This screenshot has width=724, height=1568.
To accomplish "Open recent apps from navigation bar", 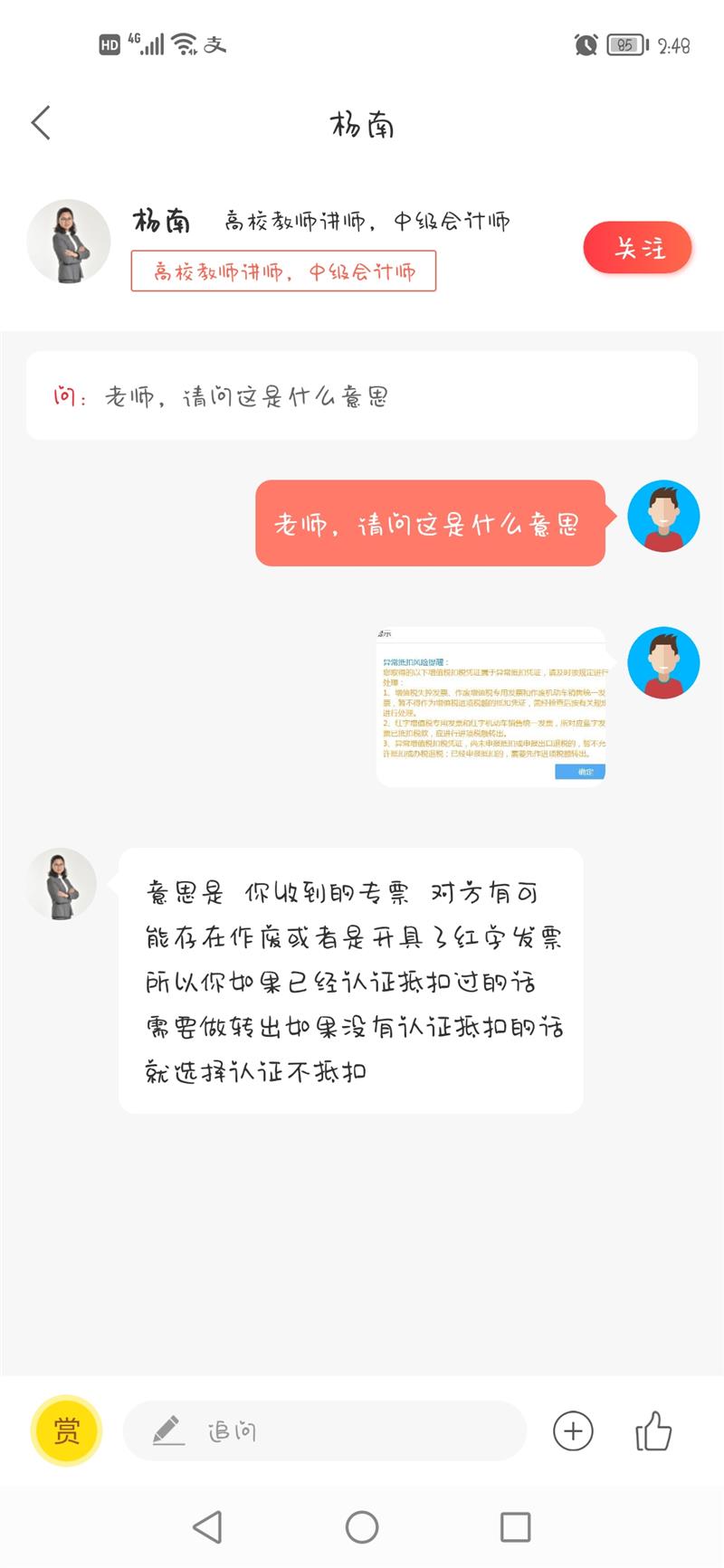I will click(x=515, y=1527).
